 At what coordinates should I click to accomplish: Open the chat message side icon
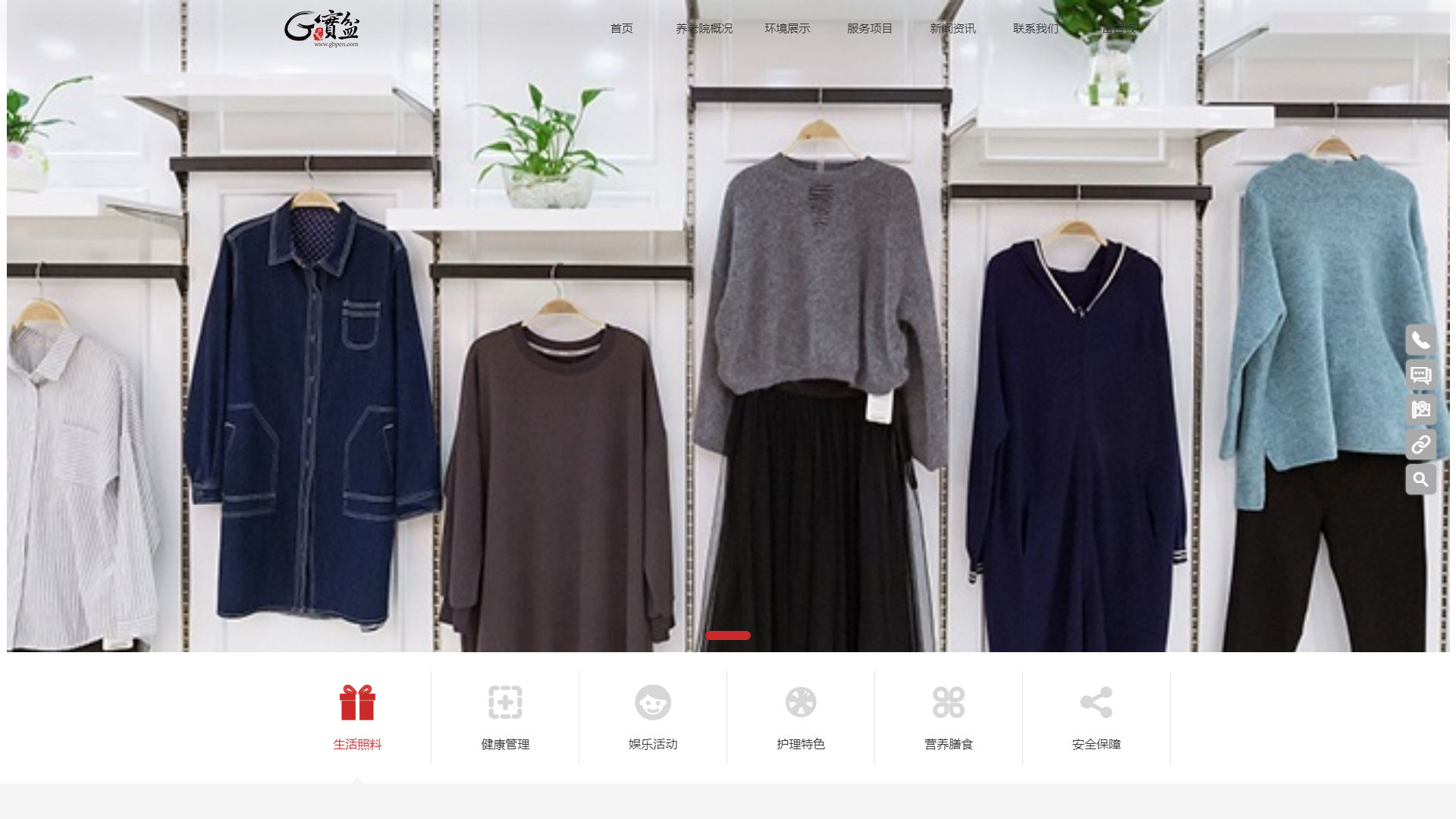[x=1420, y=375]
